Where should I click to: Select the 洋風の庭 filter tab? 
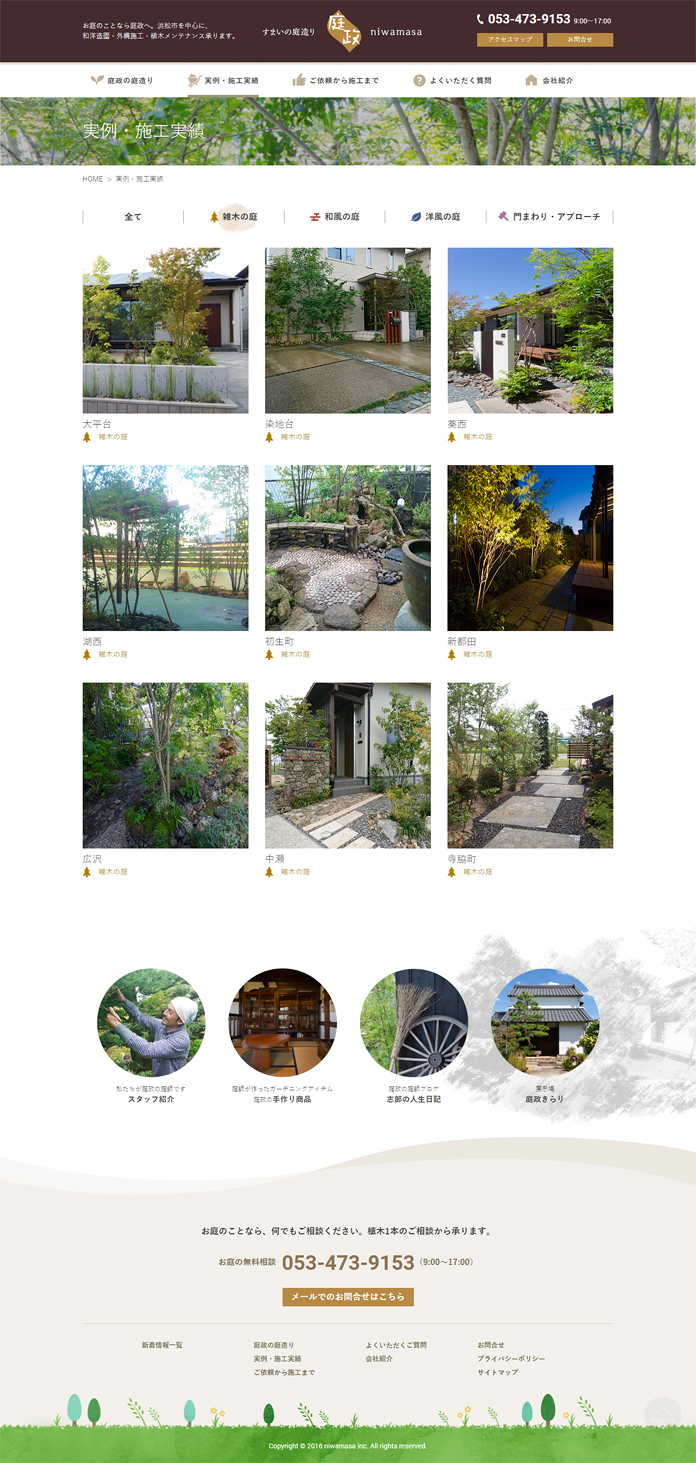coord(436,217)
